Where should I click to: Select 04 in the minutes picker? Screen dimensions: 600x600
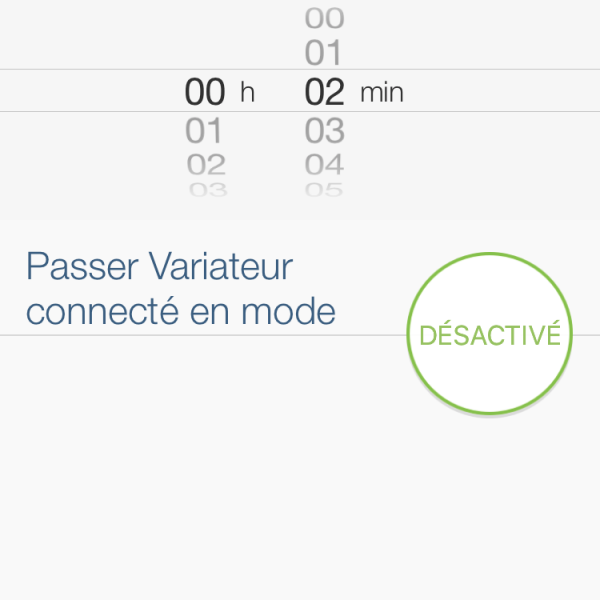click(x=324, y=164)
